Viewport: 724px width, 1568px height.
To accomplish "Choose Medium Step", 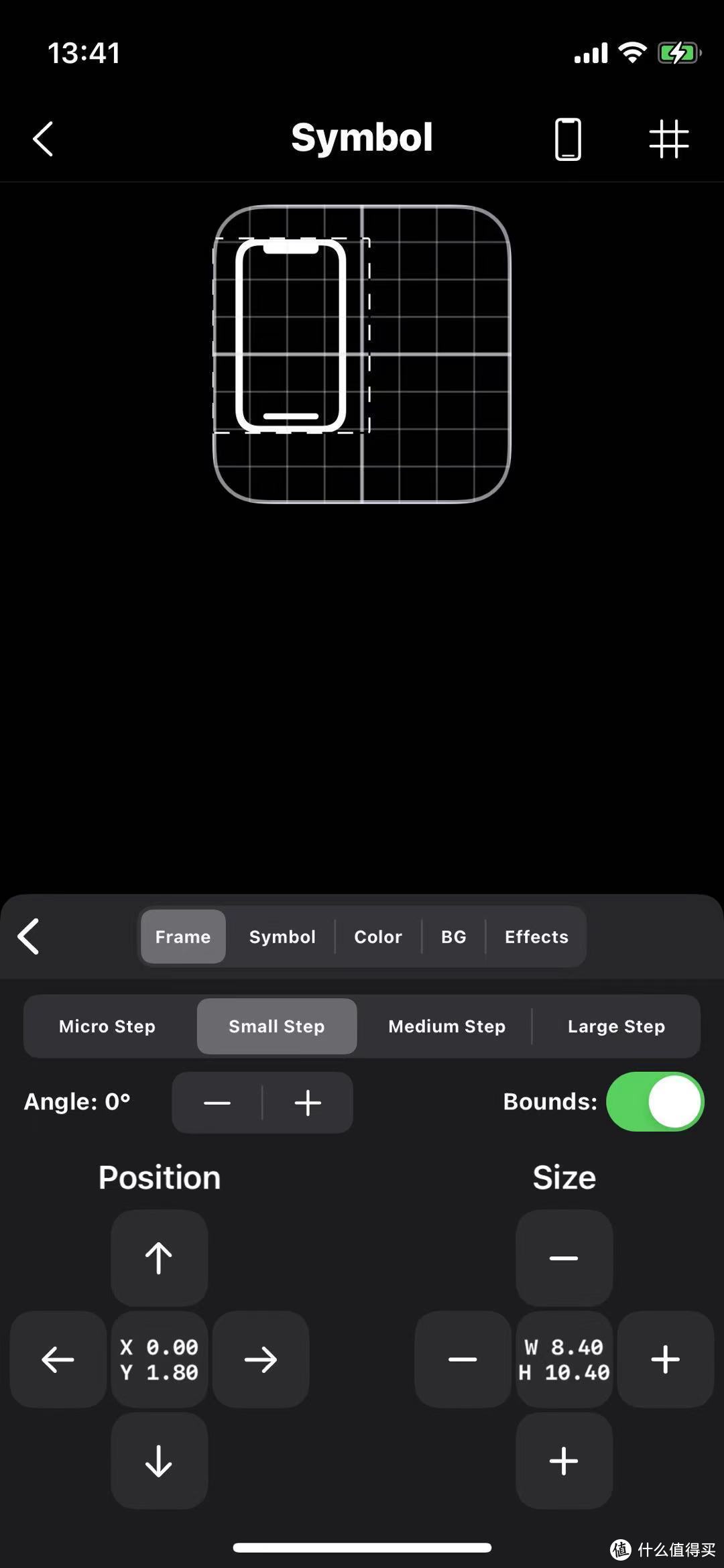I will pyautogui.click(x=446, y=1026).
